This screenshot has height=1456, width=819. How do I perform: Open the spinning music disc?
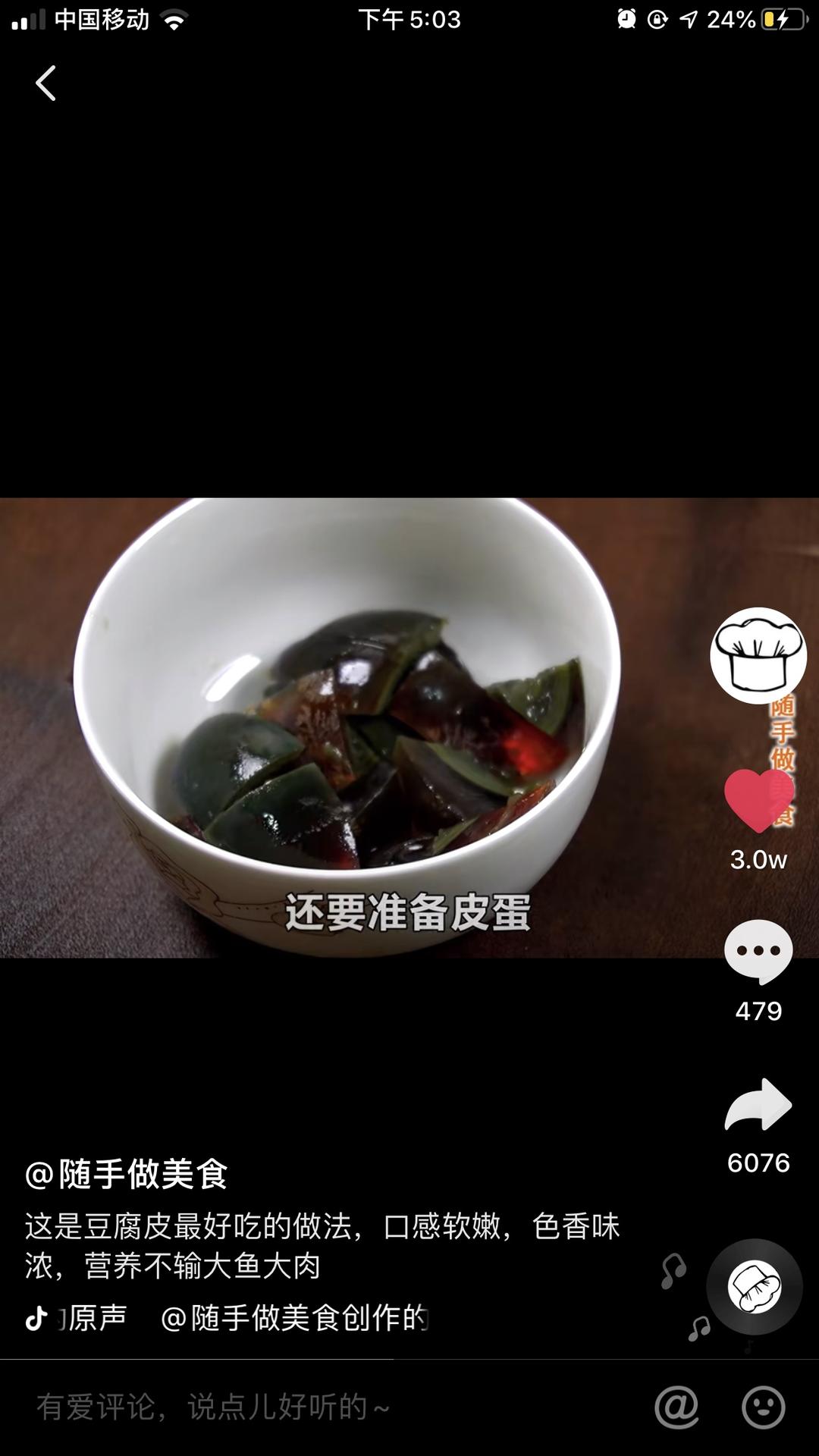tap(755, 1287)
